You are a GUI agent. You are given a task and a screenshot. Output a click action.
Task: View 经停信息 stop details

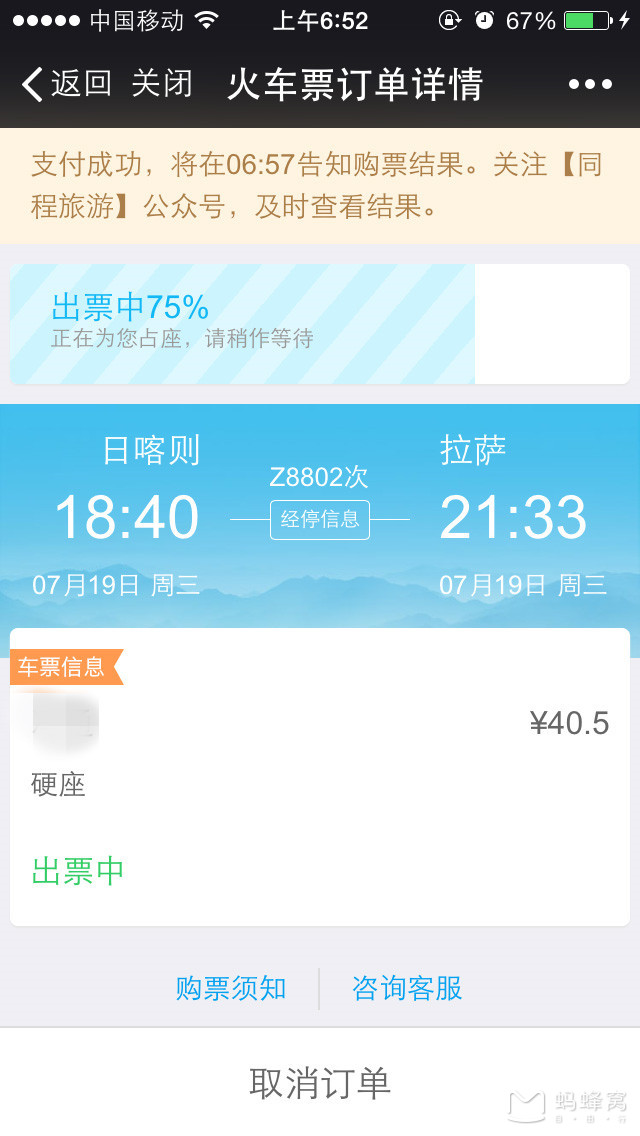click(320, 520)
